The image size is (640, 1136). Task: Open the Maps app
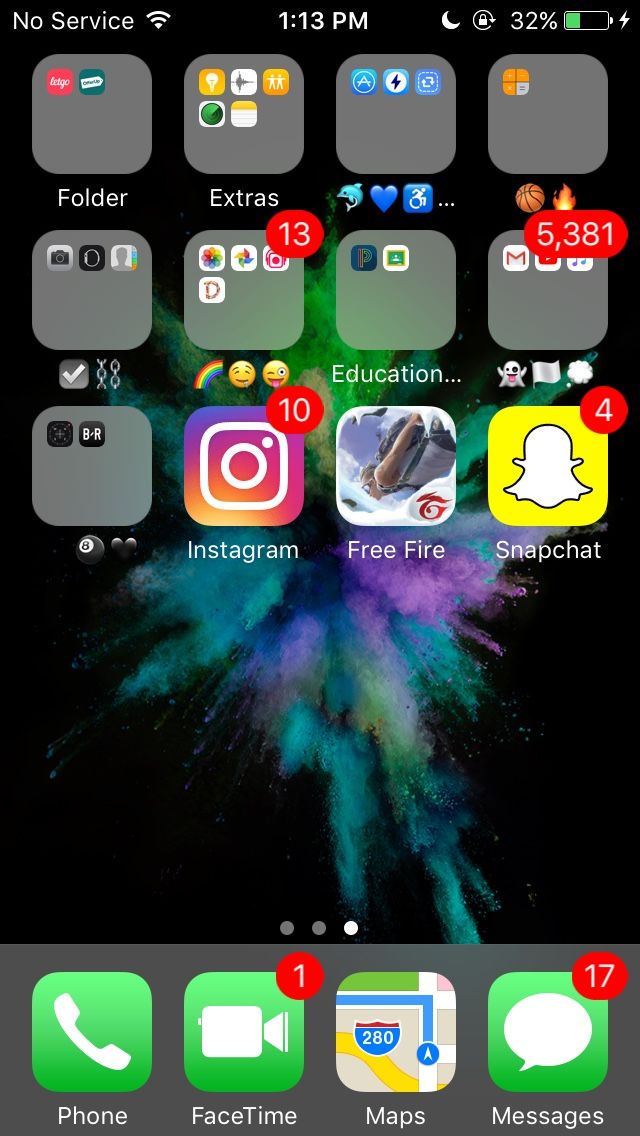click(396, 1031)
